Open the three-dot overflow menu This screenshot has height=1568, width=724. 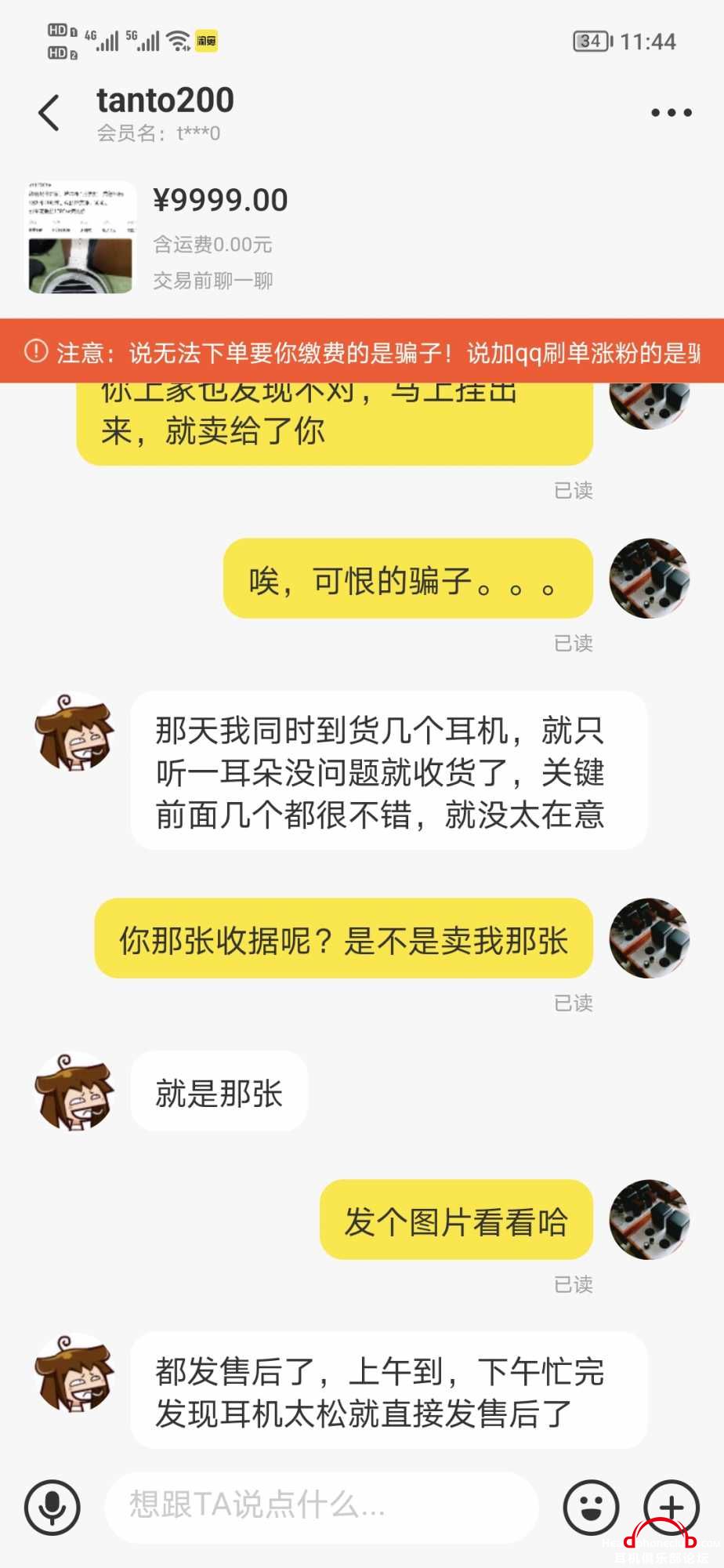(x=672, y=113)
